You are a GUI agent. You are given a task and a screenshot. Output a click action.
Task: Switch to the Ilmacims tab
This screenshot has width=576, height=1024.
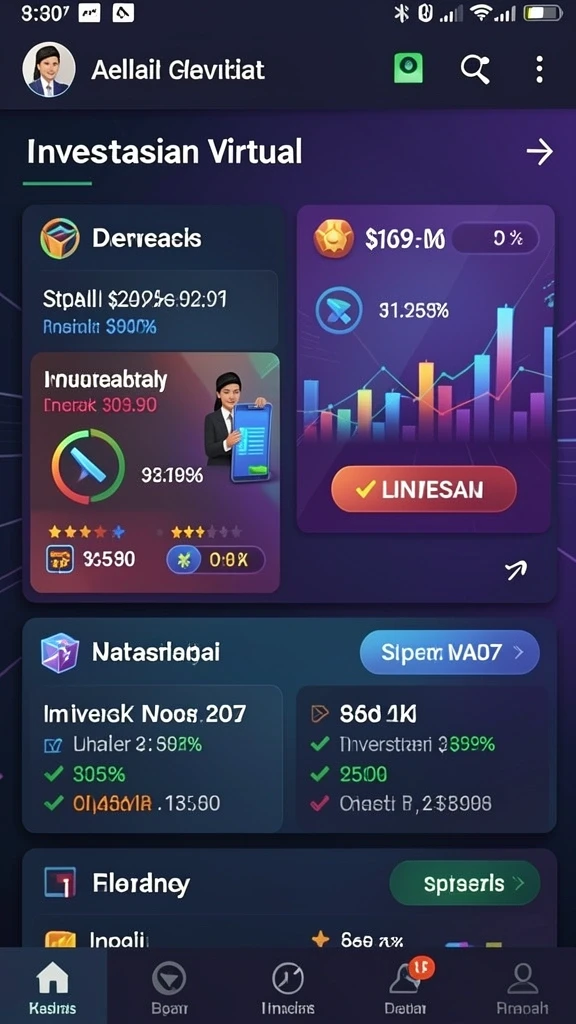[x=288, y=986]
